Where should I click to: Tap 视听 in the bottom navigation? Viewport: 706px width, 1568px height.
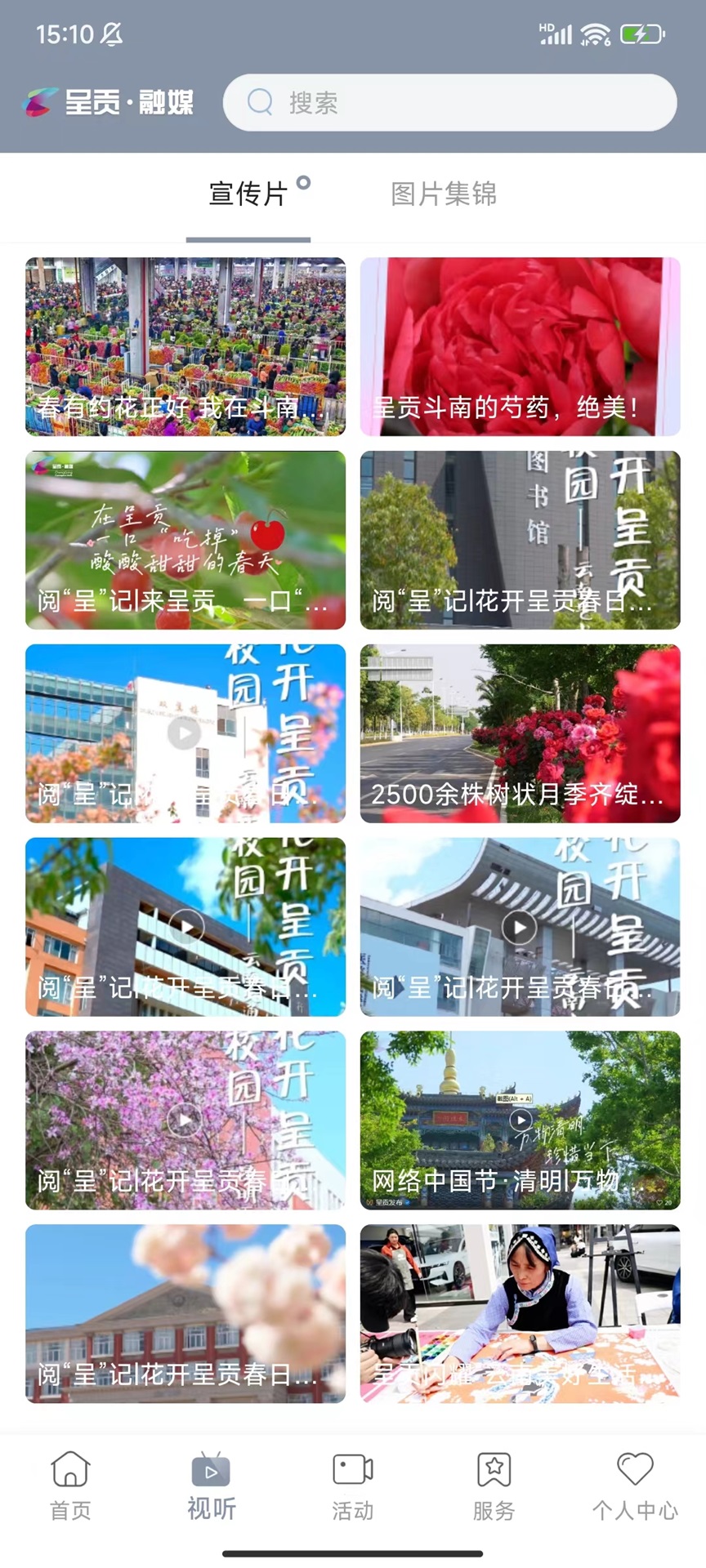pyautogui.click(x=212, y=1486)
